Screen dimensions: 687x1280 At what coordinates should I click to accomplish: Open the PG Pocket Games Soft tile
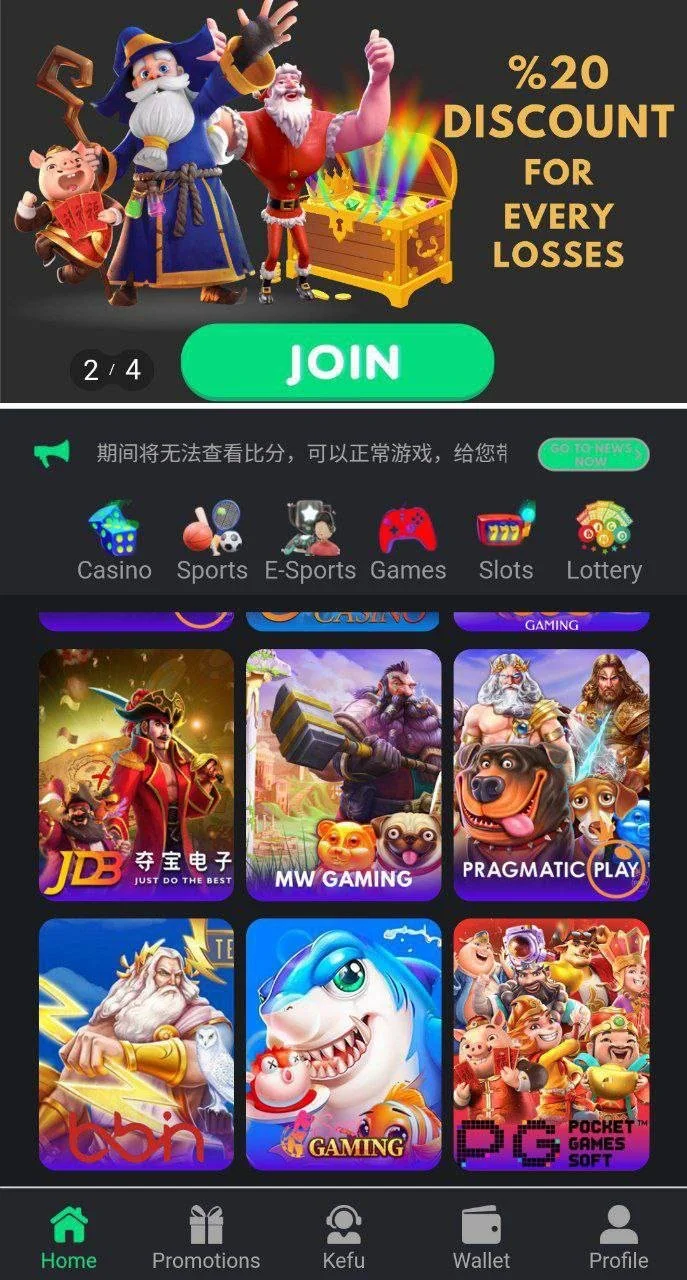(552, 1044)
